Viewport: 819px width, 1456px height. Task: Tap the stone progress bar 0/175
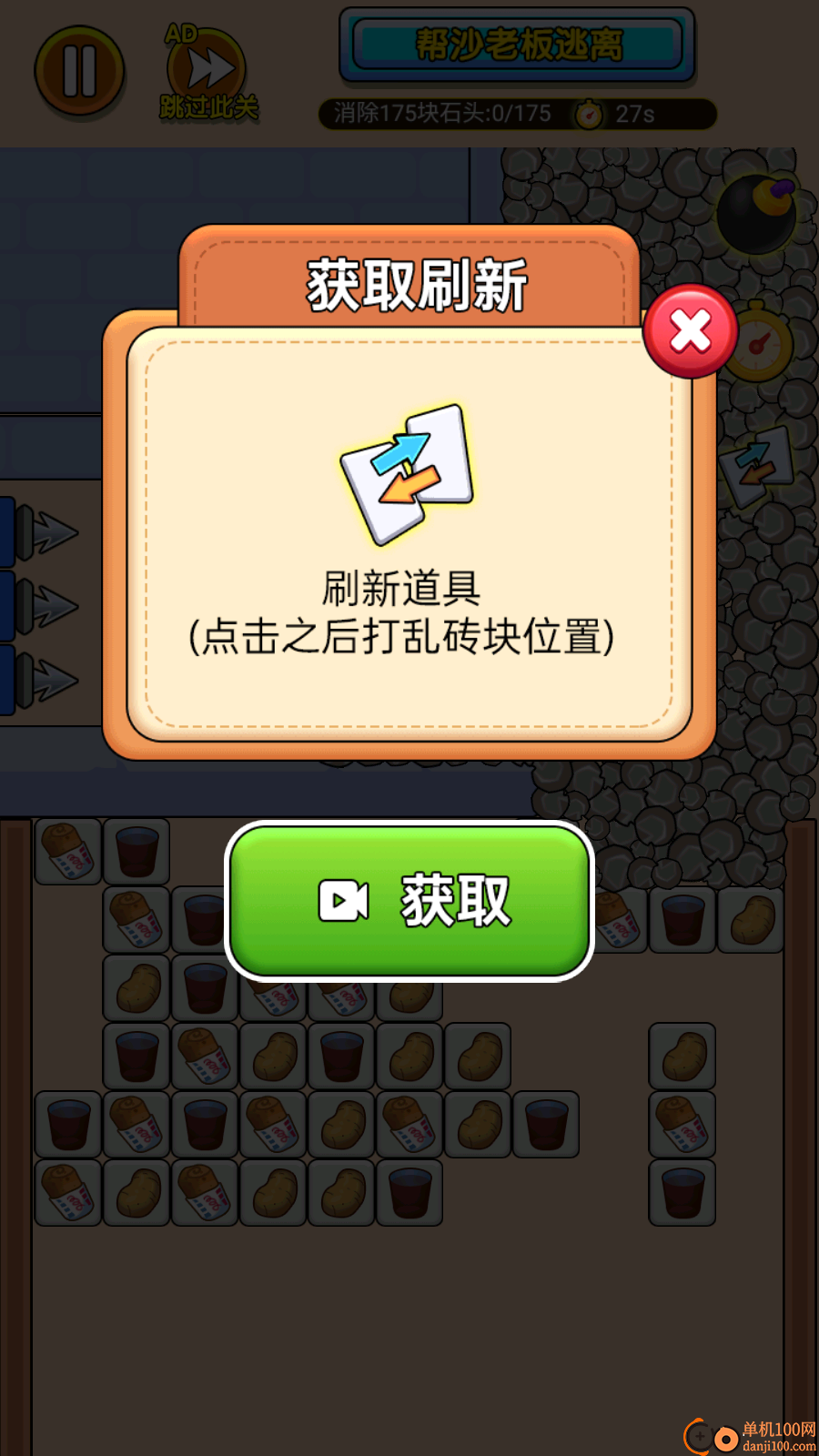[441, 113]
